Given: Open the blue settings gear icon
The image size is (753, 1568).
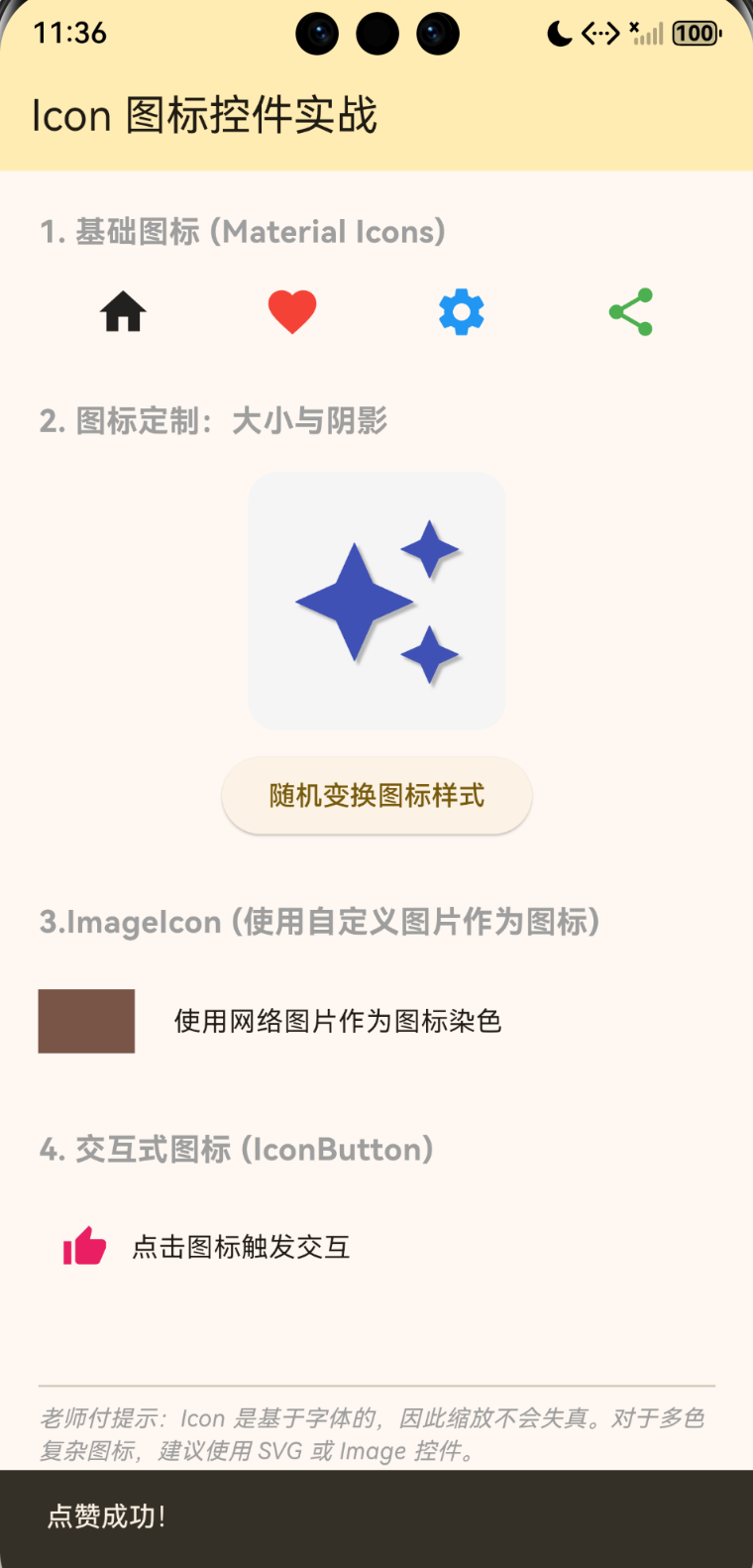Looking at the screenshot, I should click(461, 311).
